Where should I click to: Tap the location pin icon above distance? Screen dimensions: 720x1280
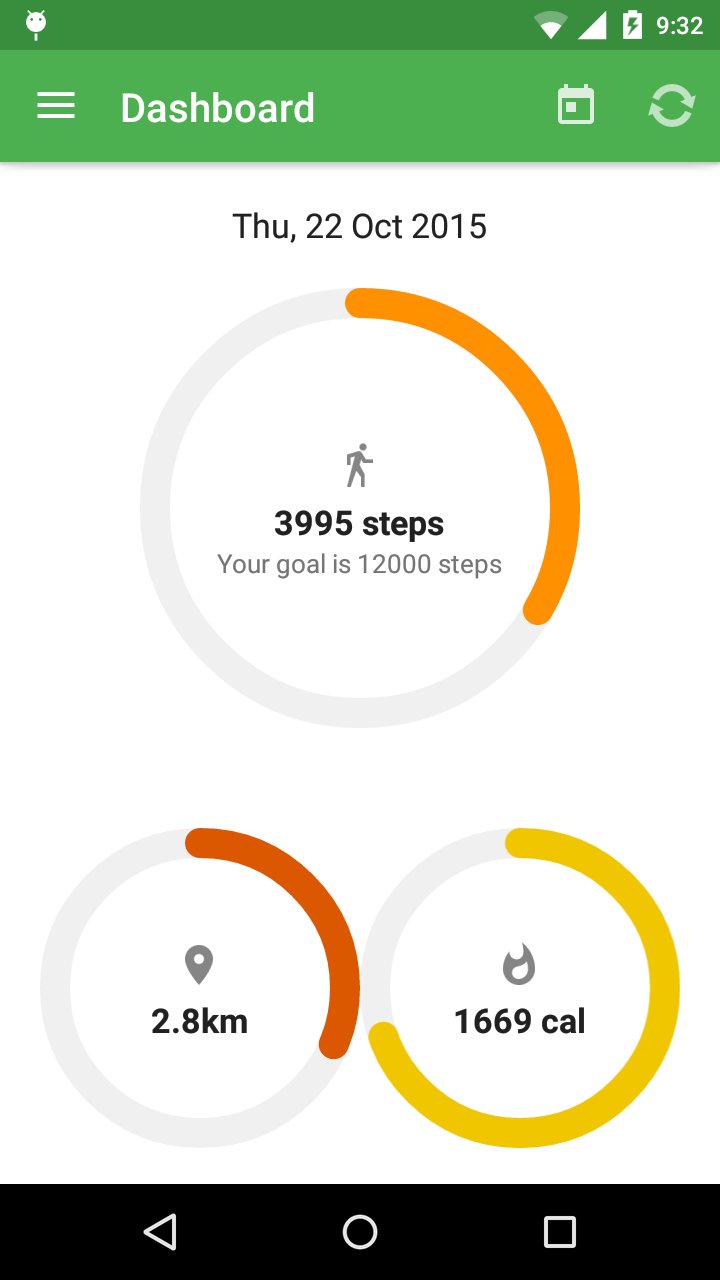(x=199, y=963)
